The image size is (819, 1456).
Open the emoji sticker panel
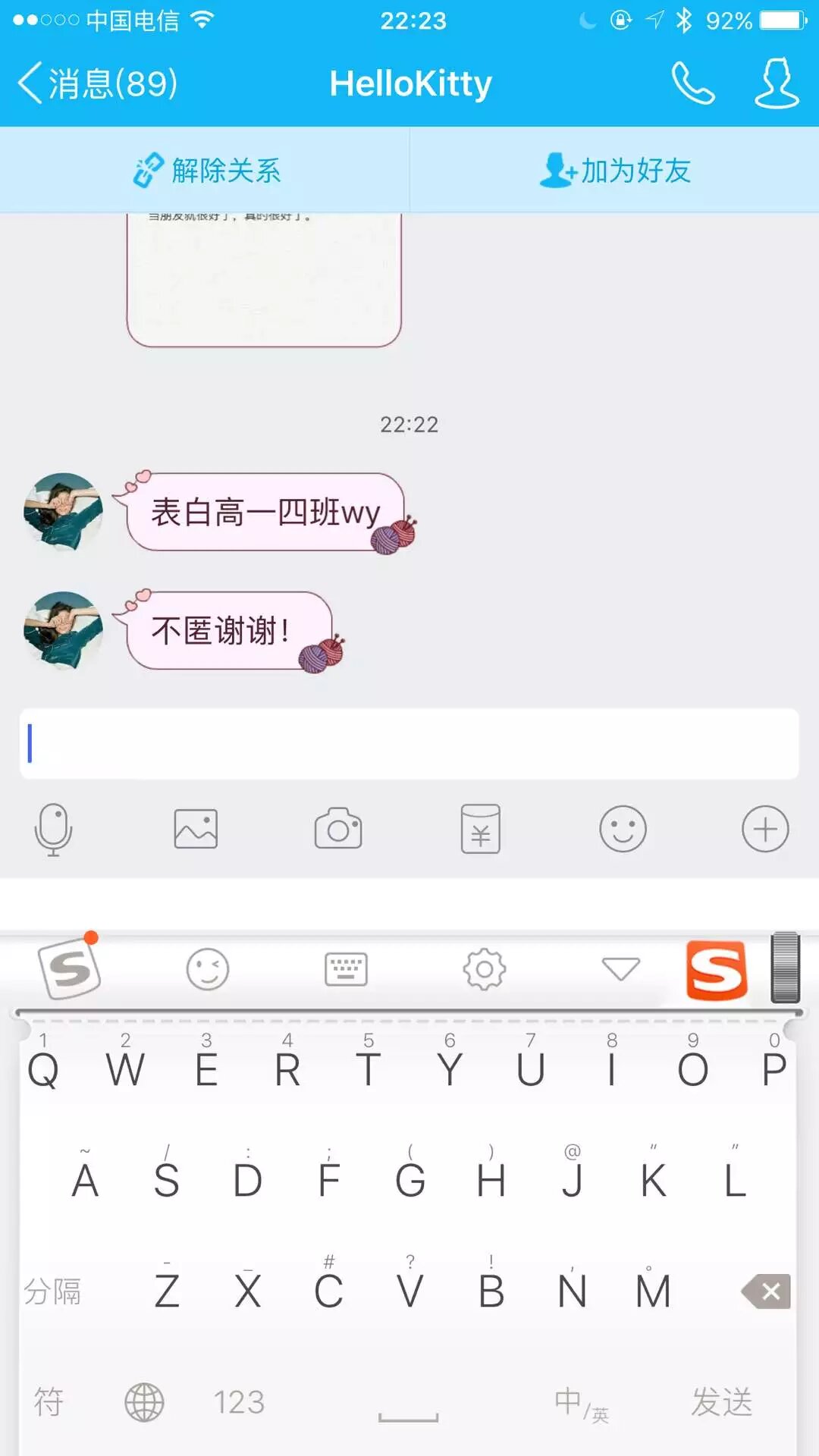(623, 829)
